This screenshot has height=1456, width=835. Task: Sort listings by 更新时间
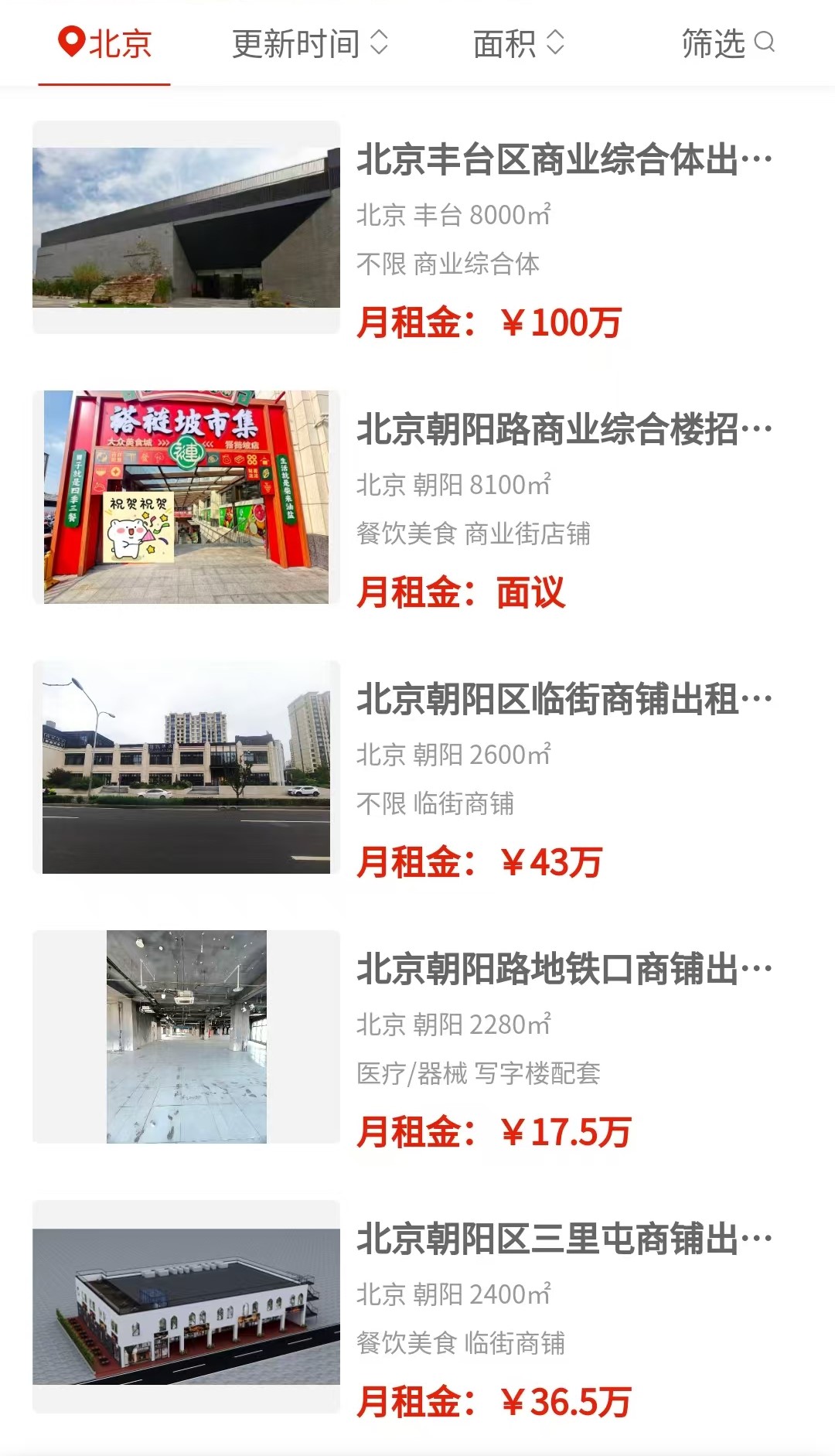tap(310, 43)
